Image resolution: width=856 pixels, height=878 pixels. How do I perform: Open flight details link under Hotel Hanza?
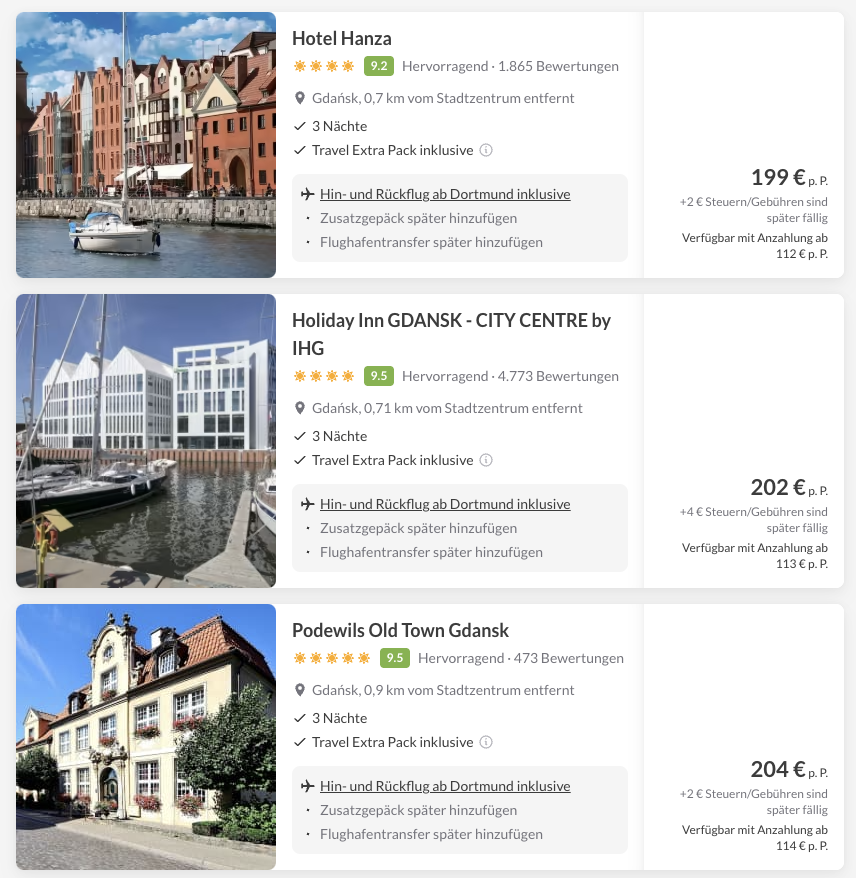(444, 194)
